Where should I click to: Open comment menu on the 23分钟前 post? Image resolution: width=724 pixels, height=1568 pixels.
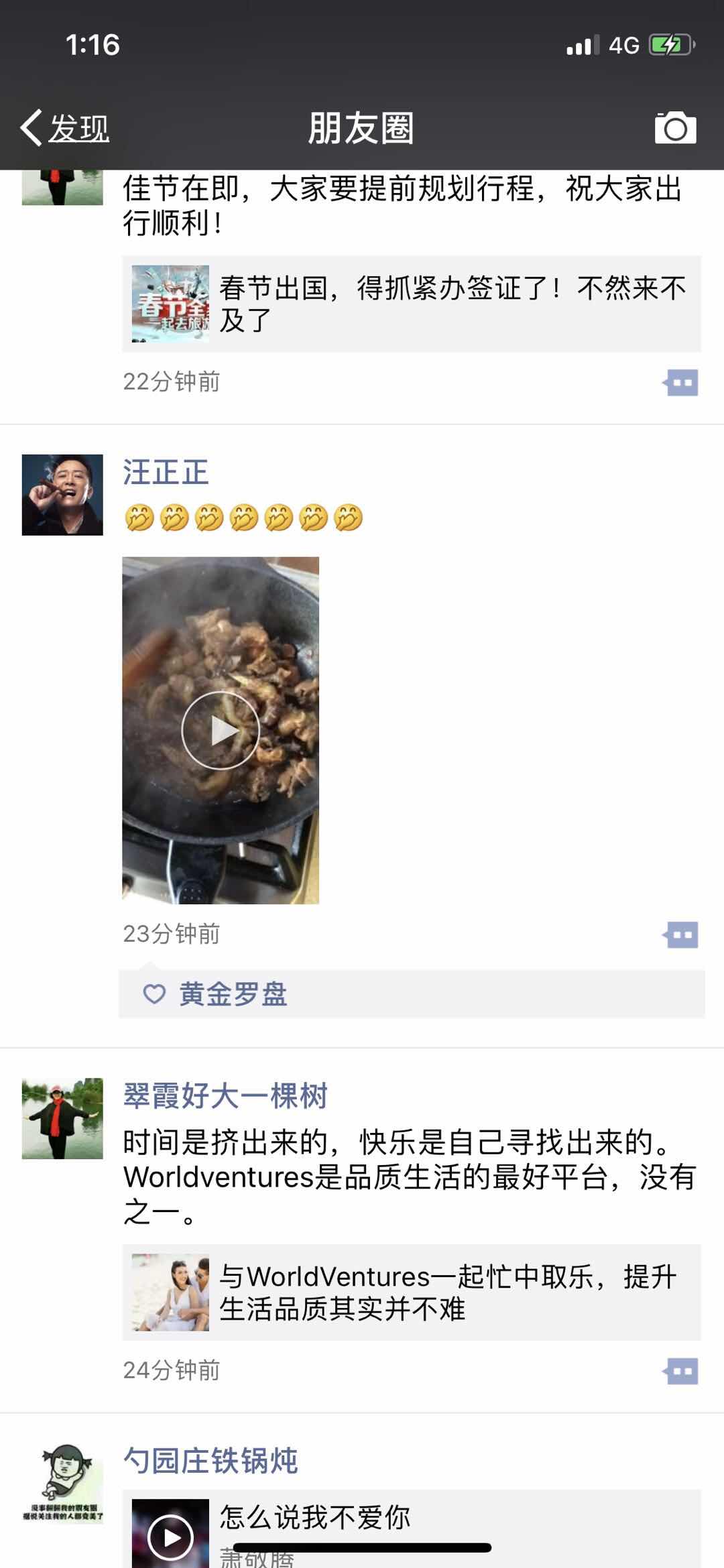coord(682,934)
